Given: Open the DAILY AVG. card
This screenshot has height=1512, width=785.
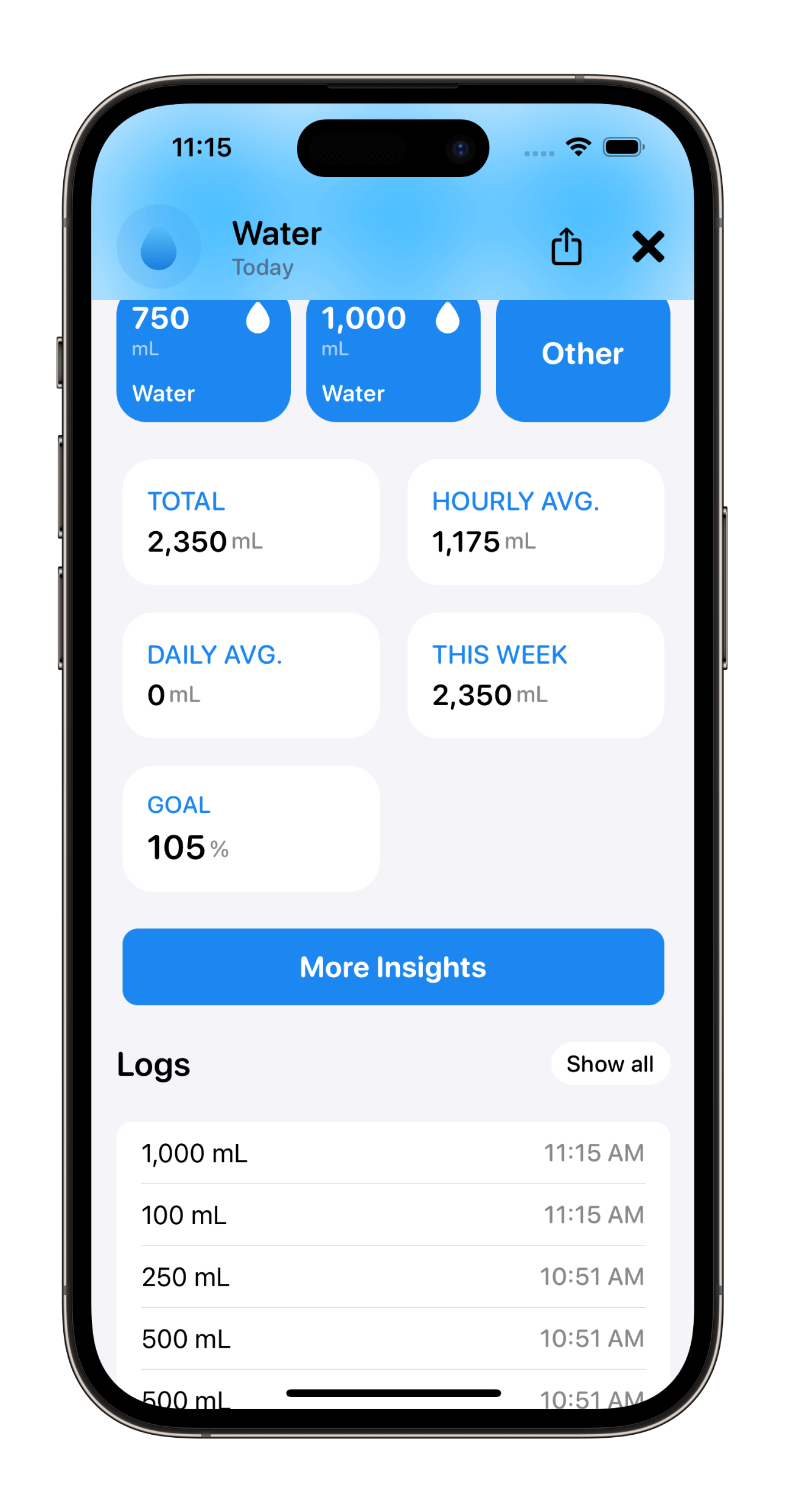Looking at the screenshot, I should click(251, 675).
